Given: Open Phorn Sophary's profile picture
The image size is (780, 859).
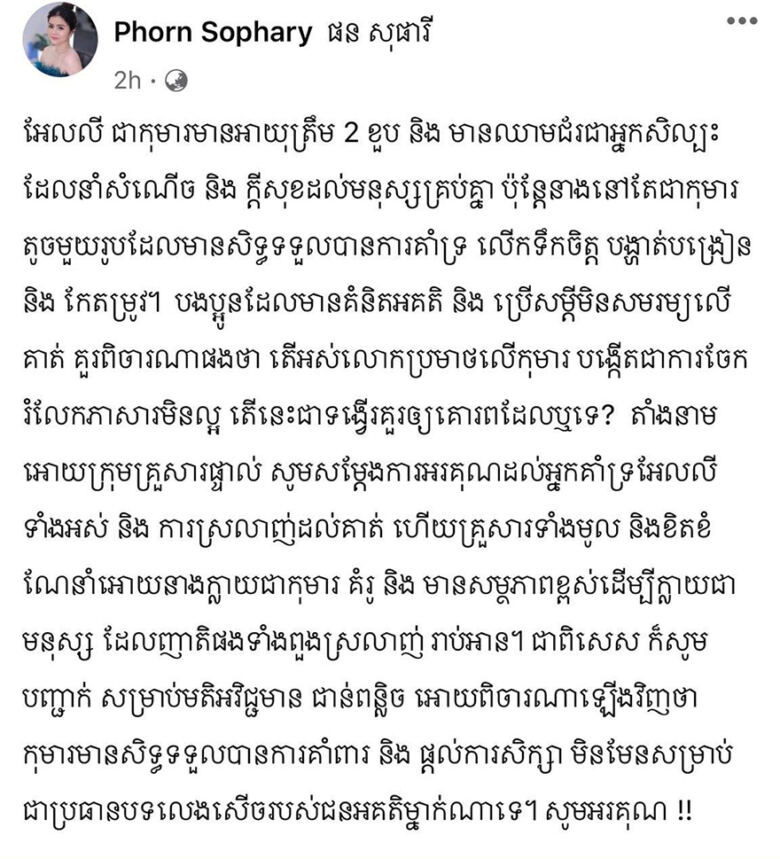Looking at the screenshot, I should (x=60, y=41).
